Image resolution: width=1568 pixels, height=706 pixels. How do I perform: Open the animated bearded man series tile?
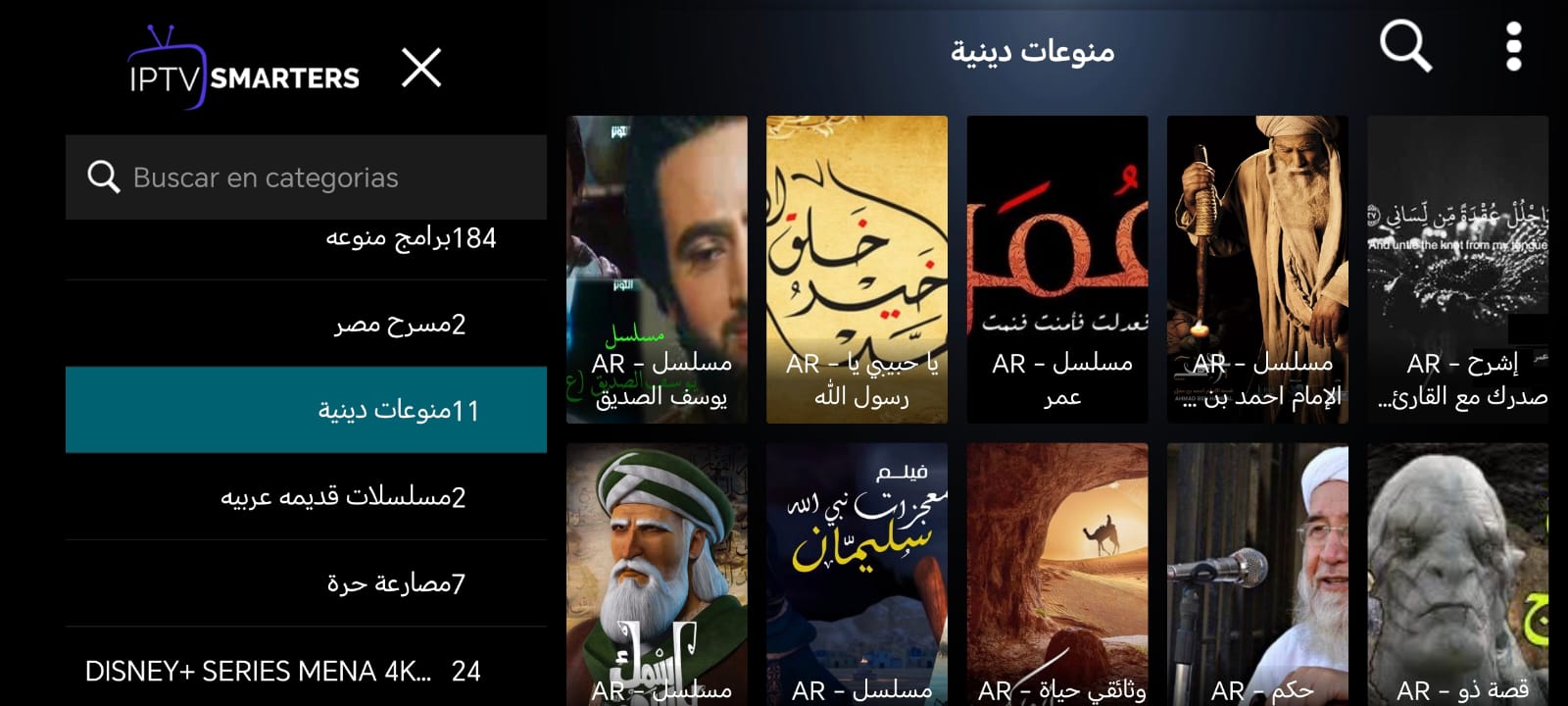pos(657,574)
